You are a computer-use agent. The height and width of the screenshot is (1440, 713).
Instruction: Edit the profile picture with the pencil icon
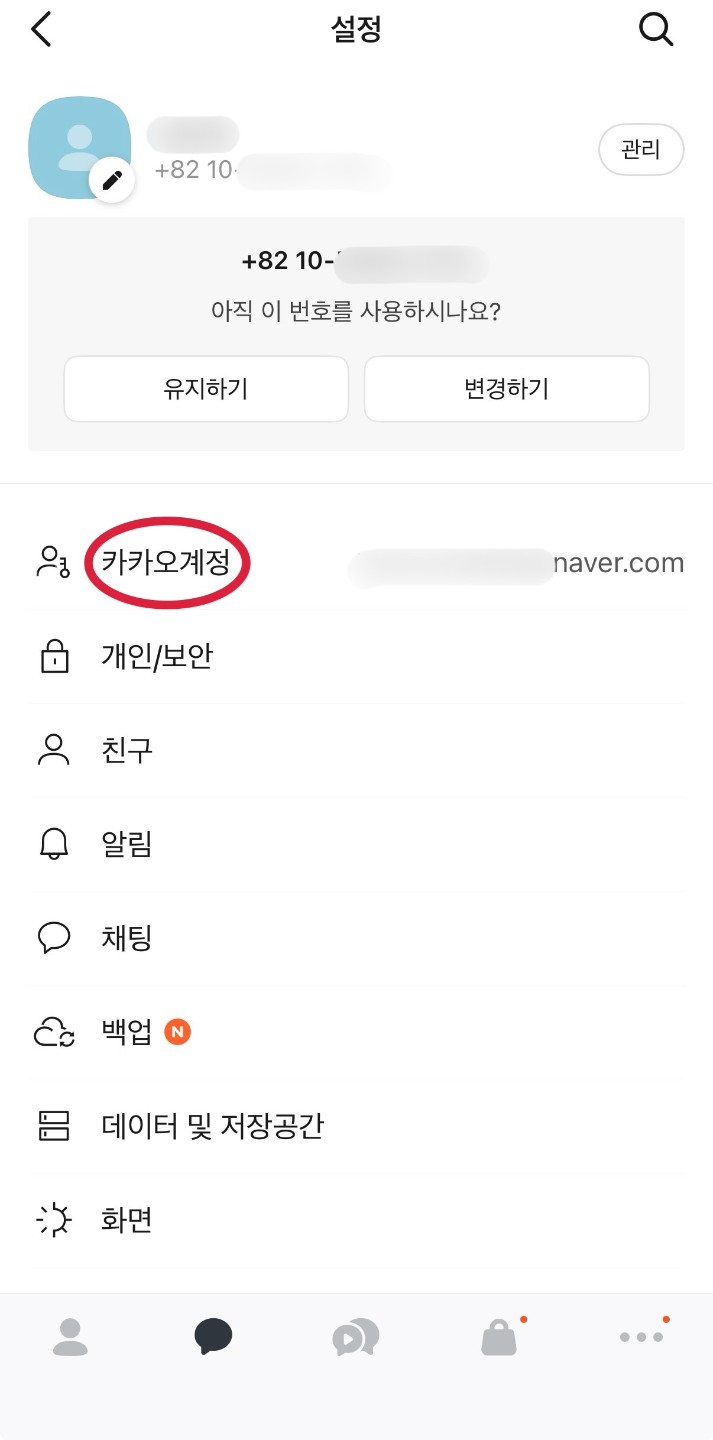pos(113,181)
